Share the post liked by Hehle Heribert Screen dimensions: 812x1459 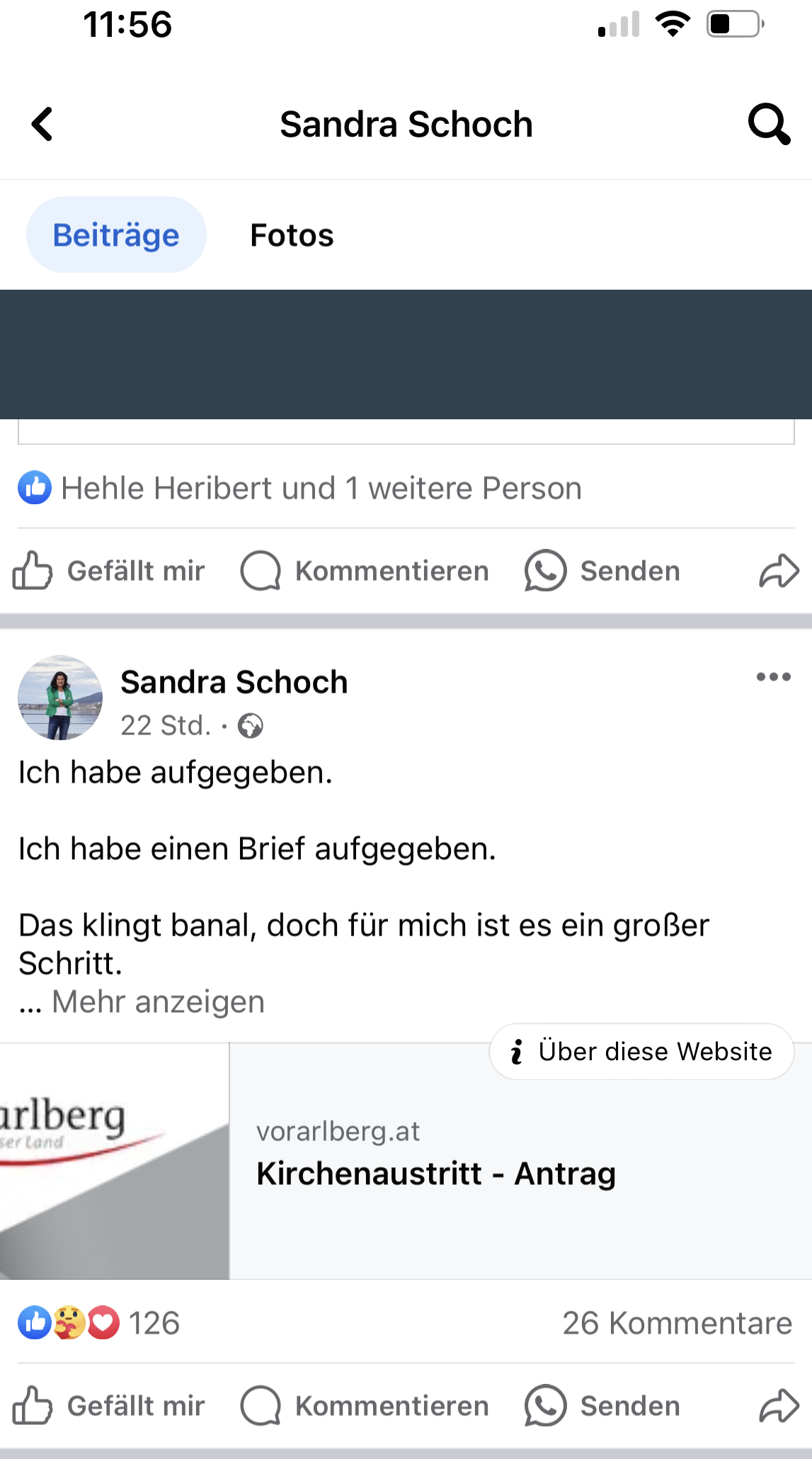779,571
